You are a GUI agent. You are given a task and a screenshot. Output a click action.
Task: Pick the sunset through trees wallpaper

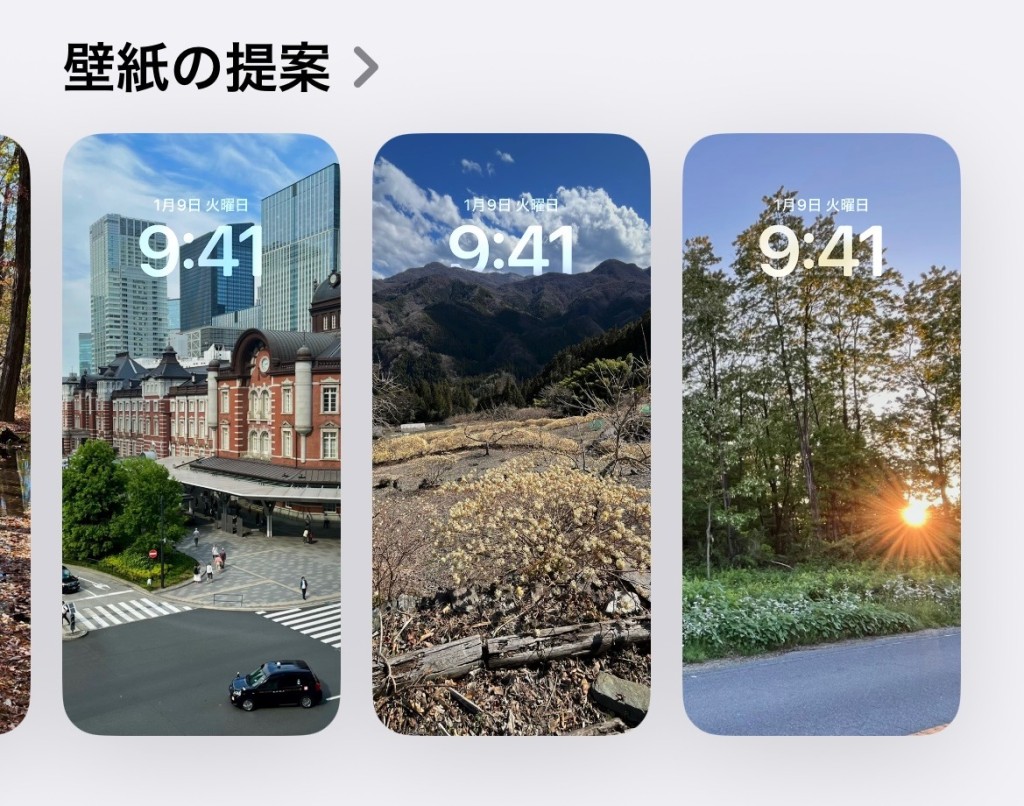[x=821, y=435]
